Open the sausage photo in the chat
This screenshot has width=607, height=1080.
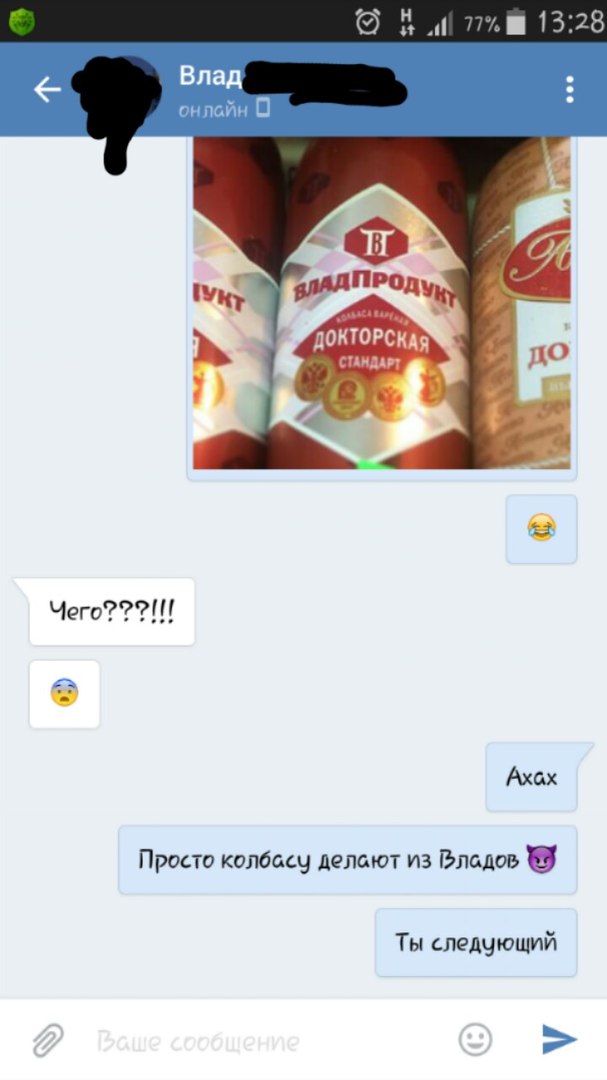[381, 303]
